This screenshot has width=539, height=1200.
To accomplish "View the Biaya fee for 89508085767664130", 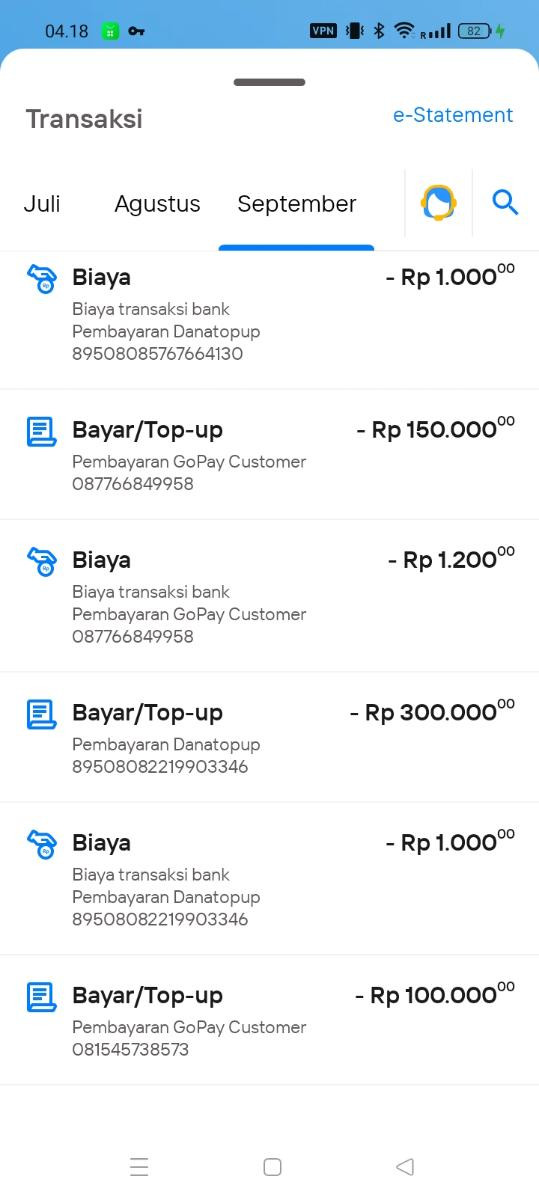I will coord(269,320).
